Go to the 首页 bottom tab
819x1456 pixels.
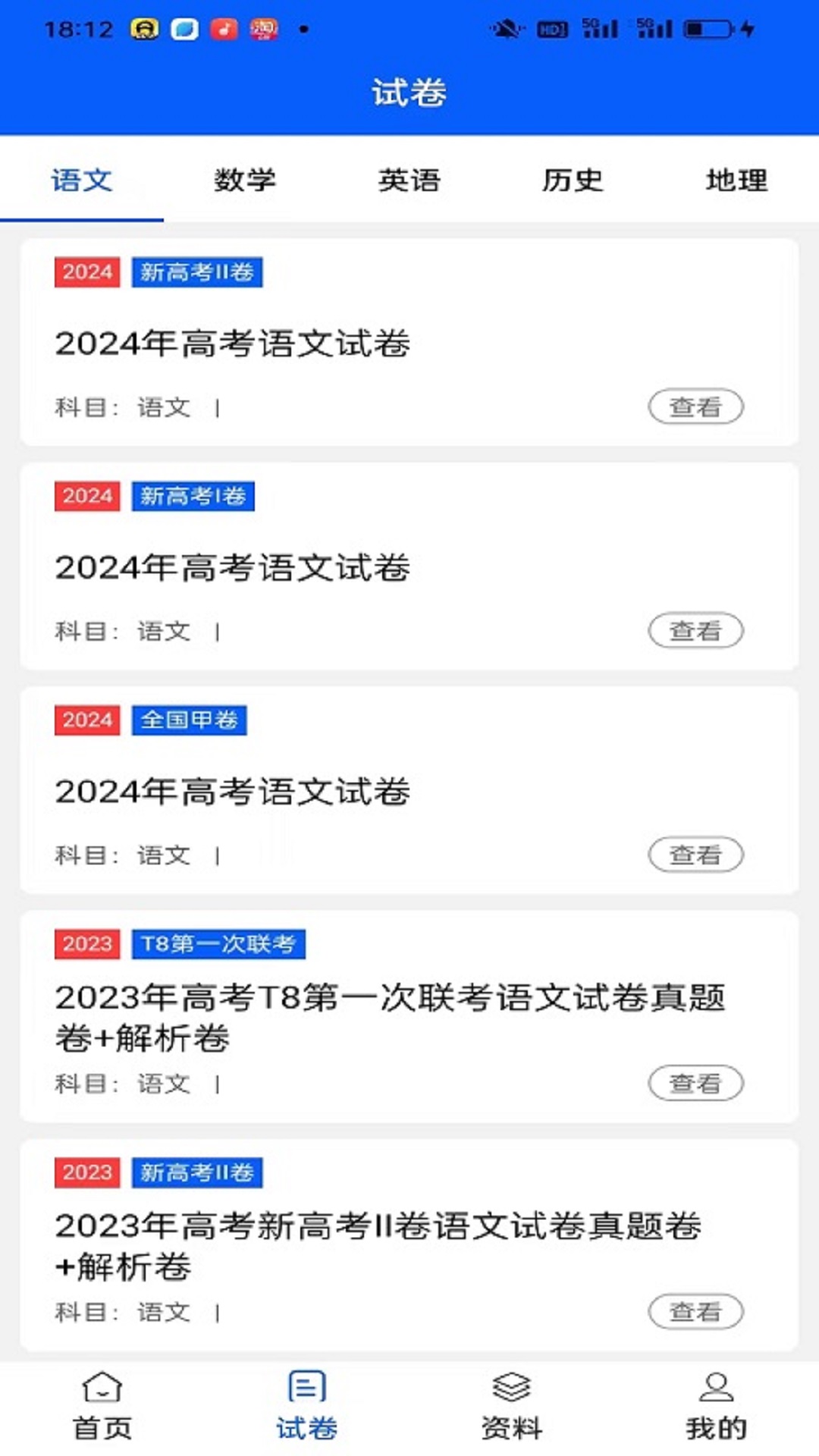tap(102, 1407)
